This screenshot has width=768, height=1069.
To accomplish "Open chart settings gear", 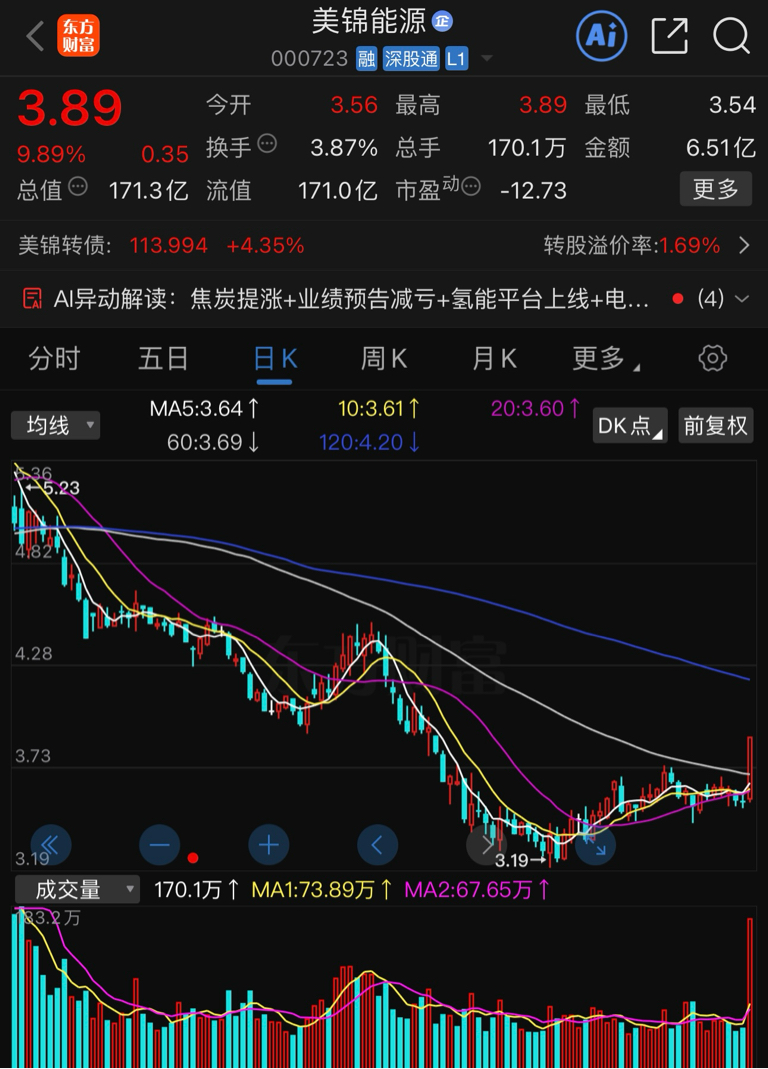I will (x=713, y=358).
